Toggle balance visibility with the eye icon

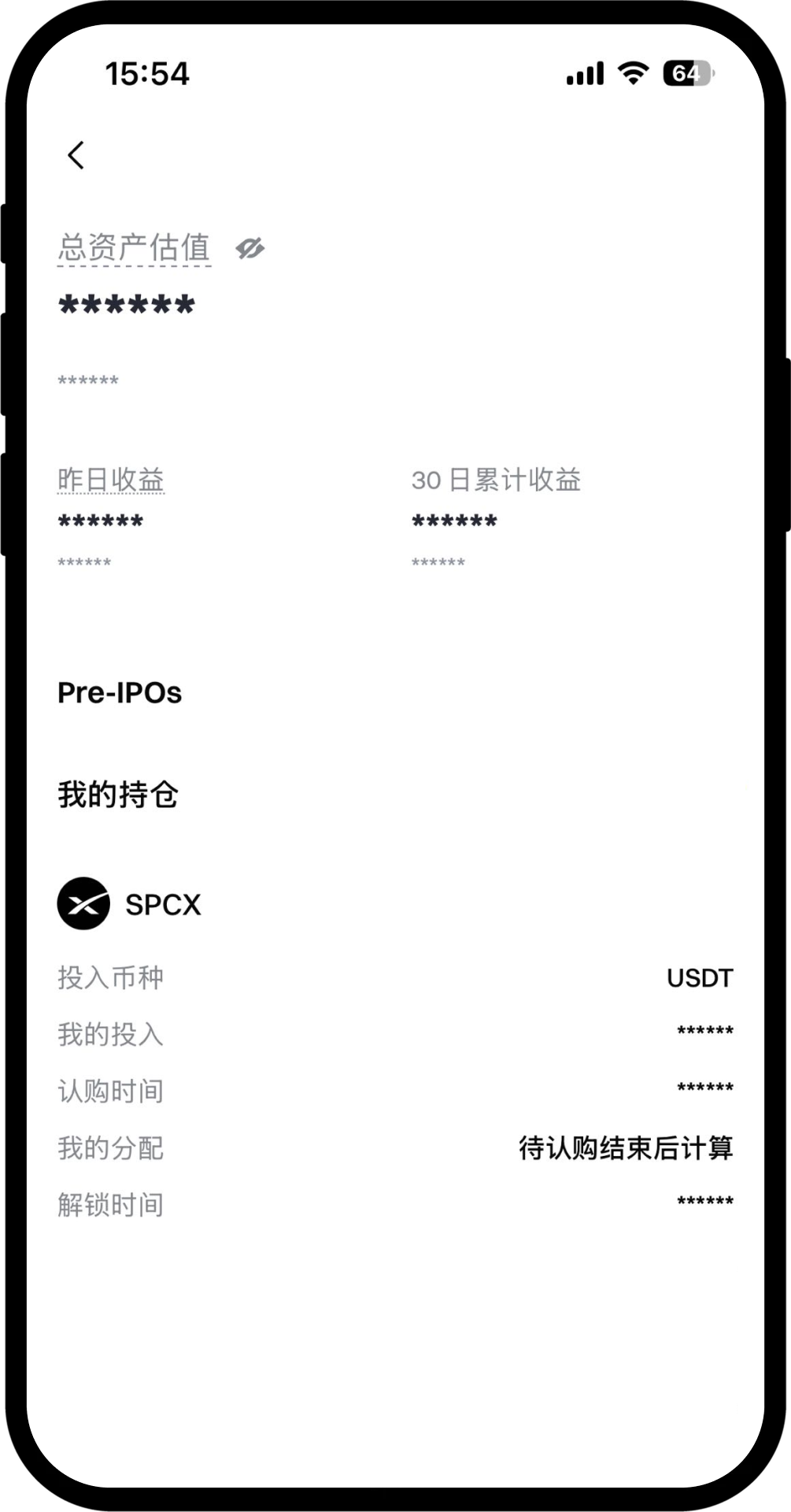click(250, 249)
